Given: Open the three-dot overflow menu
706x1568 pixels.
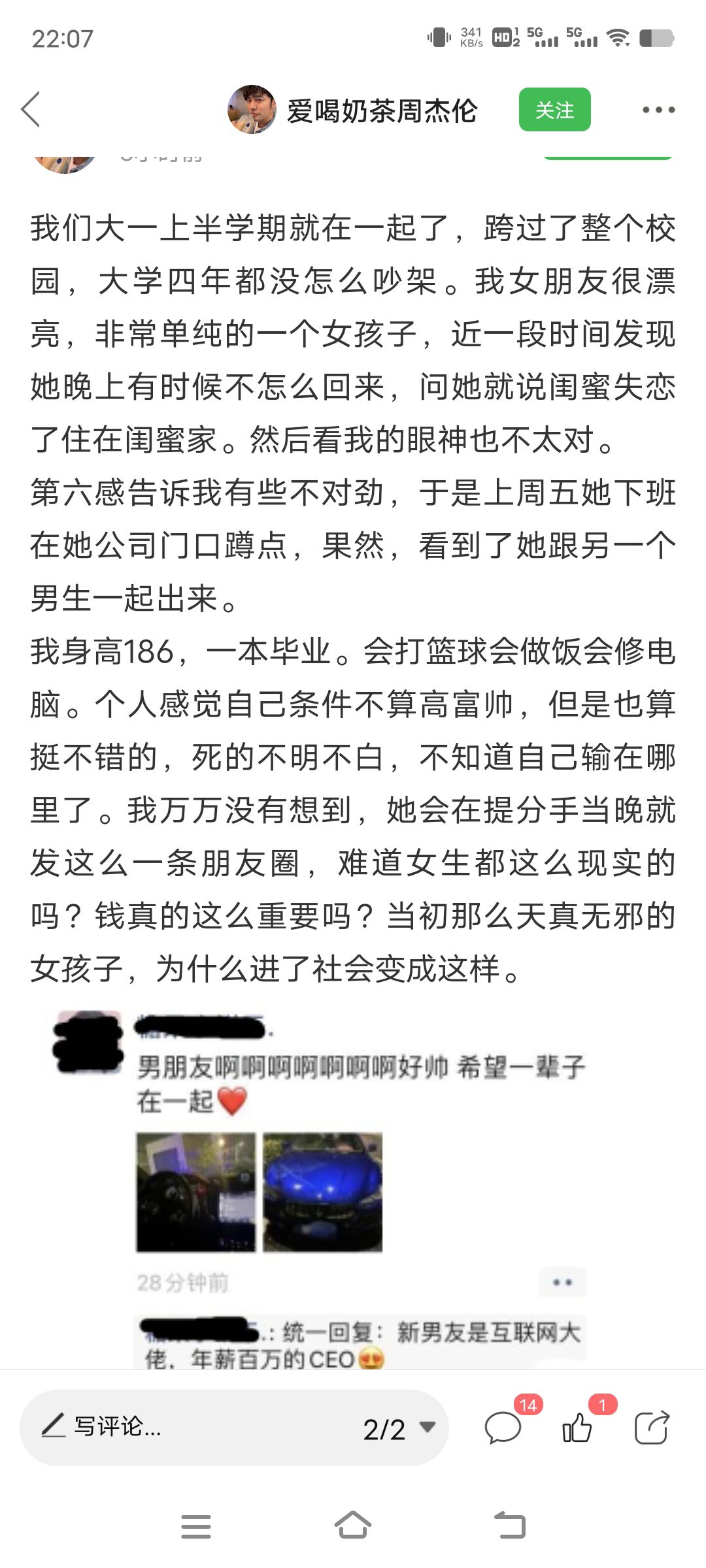Looking at the screenshot, I should coord(658,110).
